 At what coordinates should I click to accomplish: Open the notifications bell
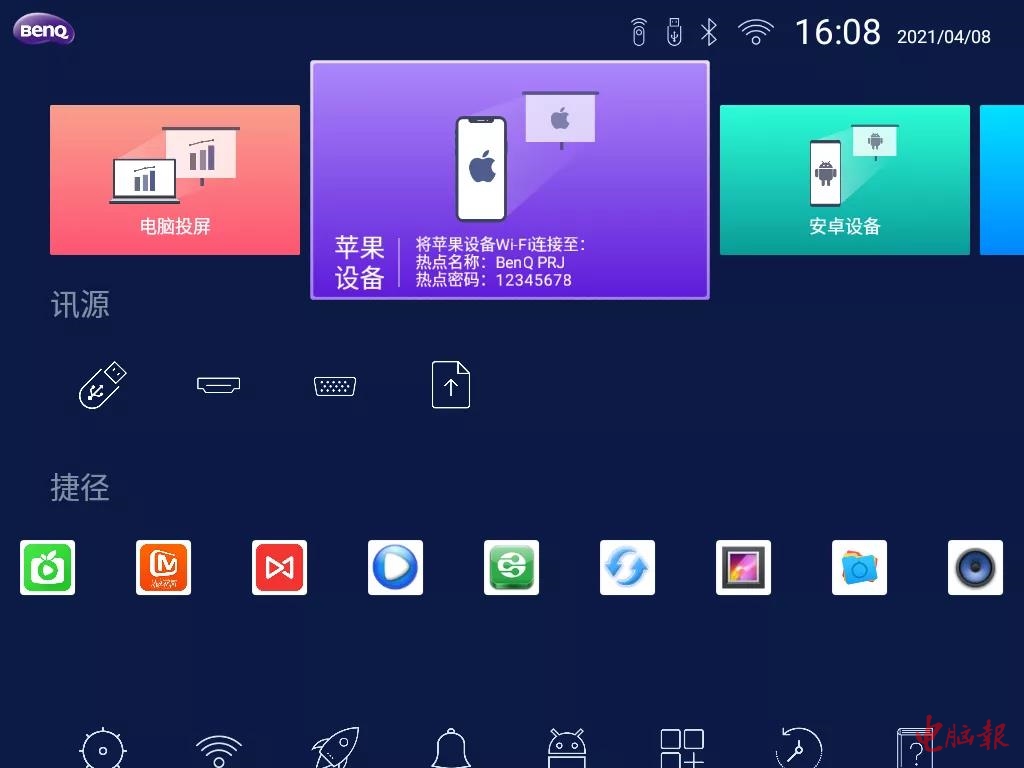coord(451,749)
